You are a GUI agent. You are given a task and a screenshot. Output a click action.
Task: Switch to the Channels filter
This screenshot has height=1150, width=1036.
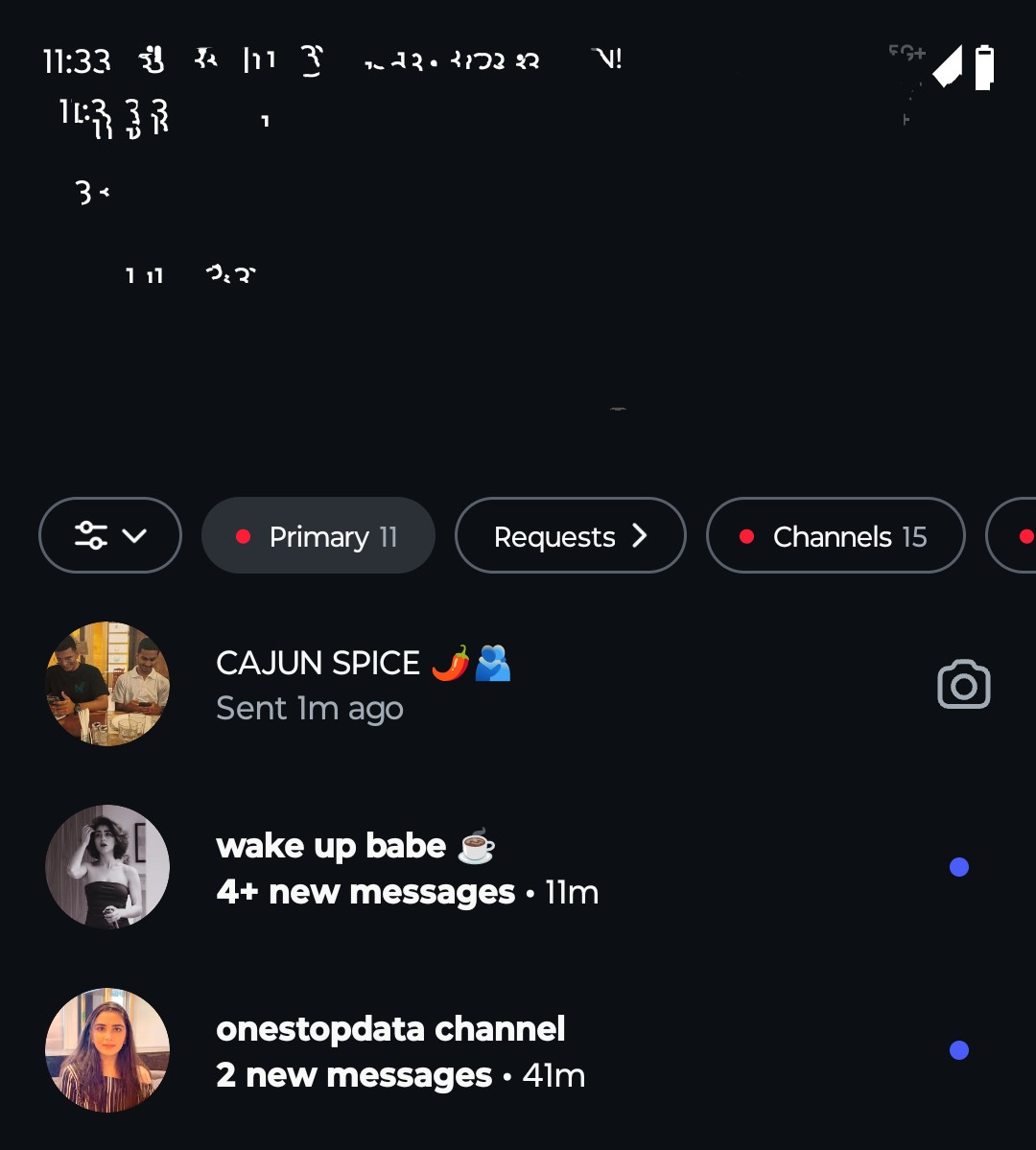tap(835, 535)
